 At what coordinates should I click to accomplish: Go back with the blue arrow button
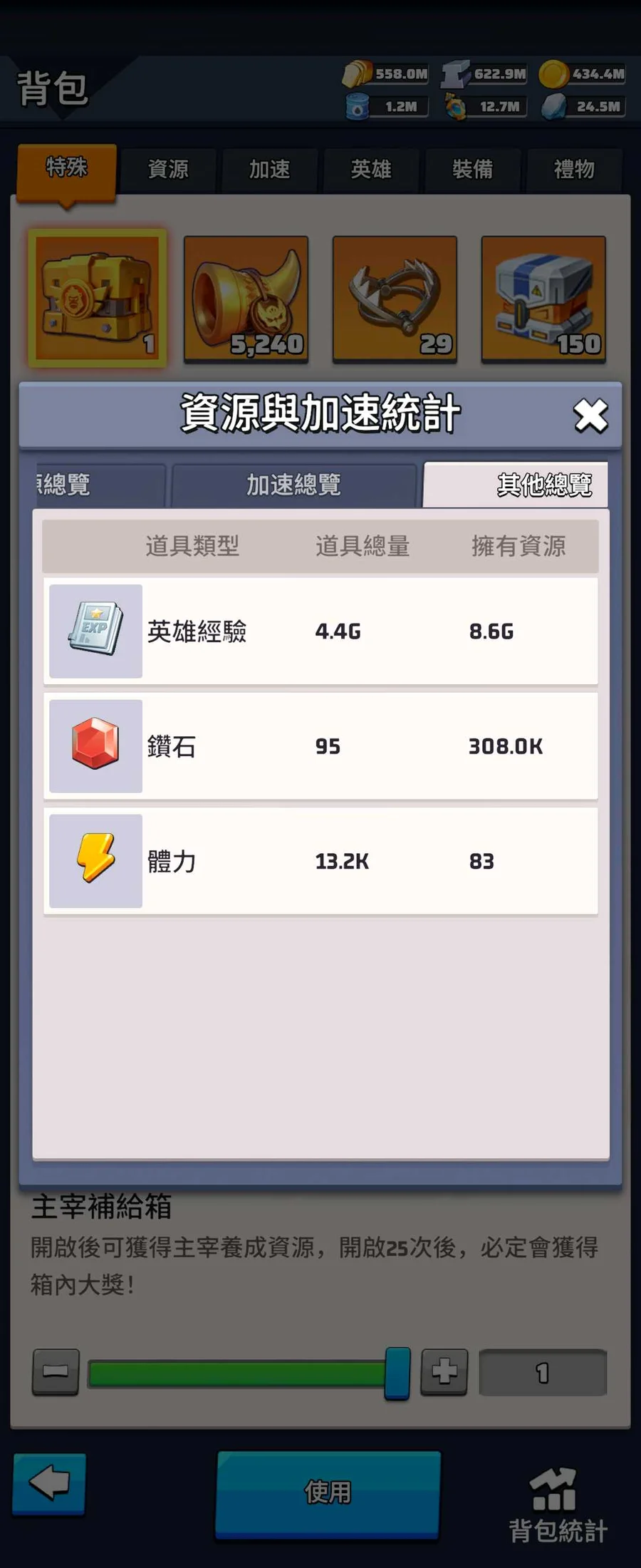click(50, 1484)
